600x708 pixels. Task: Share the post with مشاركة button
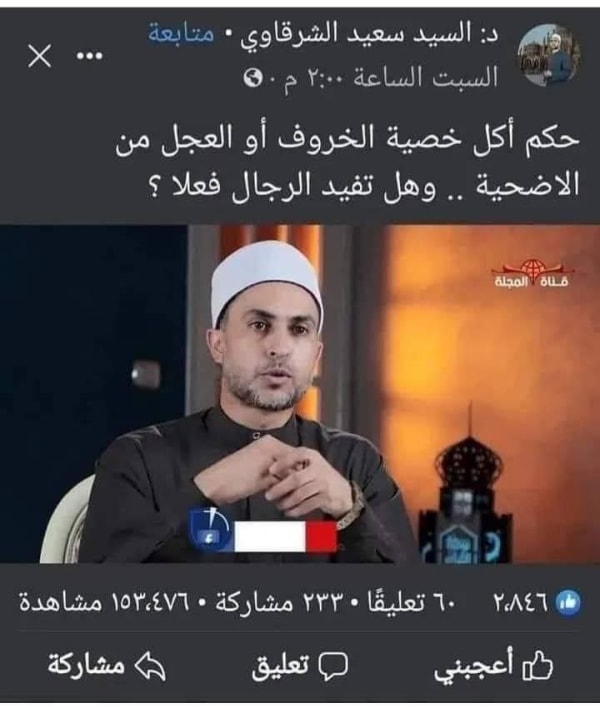pyautogui.click(x=98, y=665)
